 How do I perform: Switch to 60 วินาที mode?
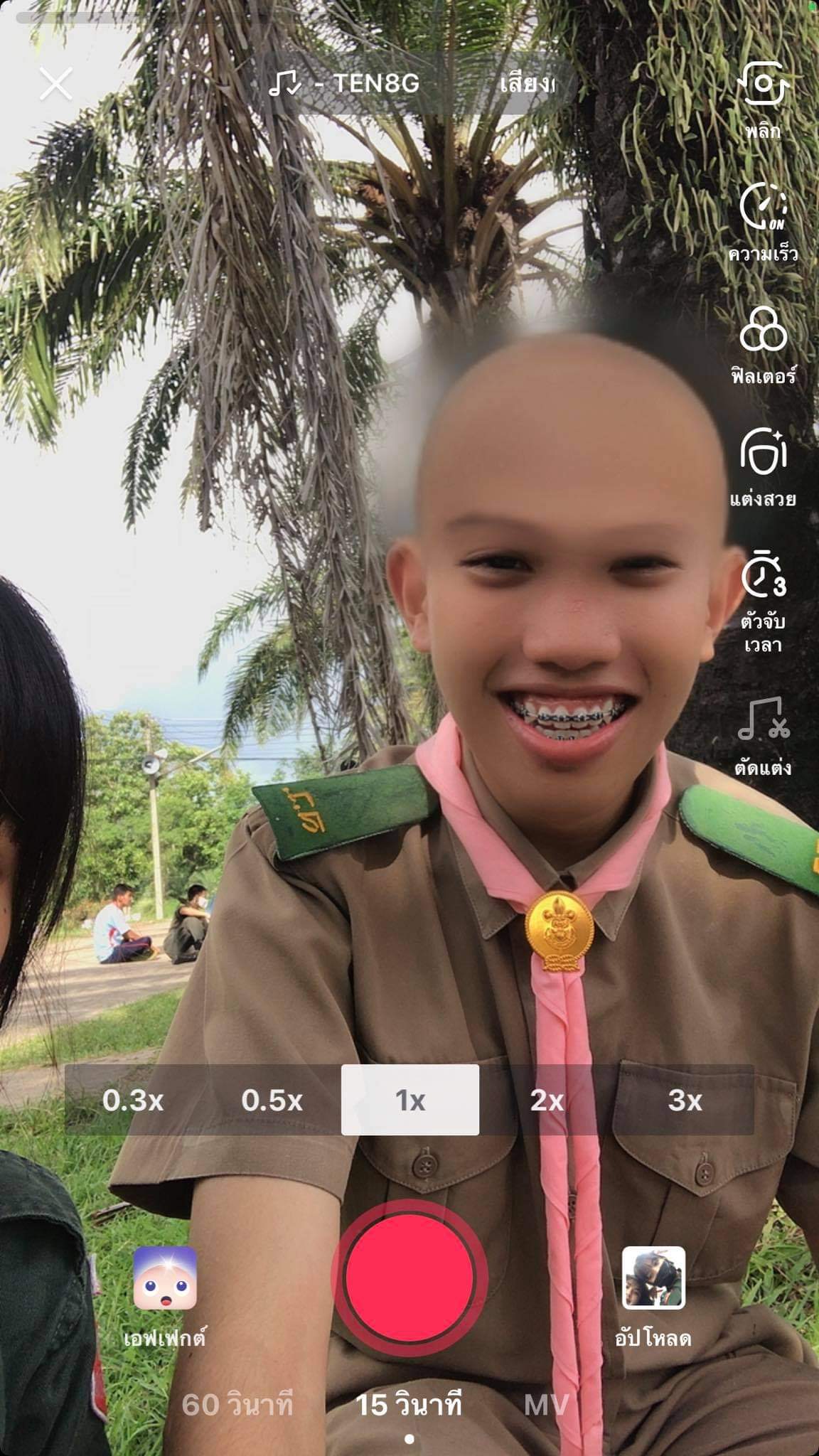(237, 1405)
